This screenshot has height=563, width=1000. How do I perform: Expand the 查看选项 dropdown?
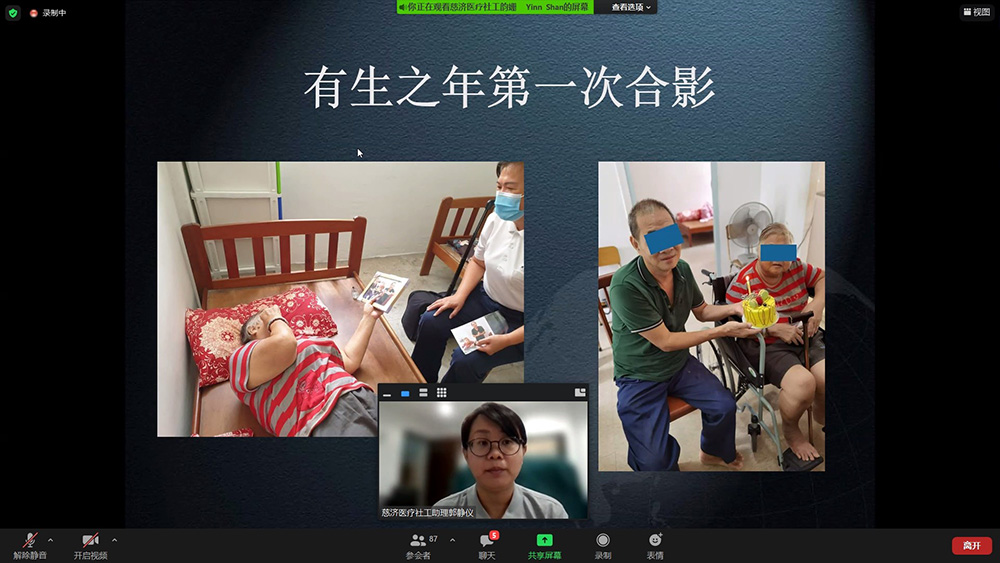point(631,7)
